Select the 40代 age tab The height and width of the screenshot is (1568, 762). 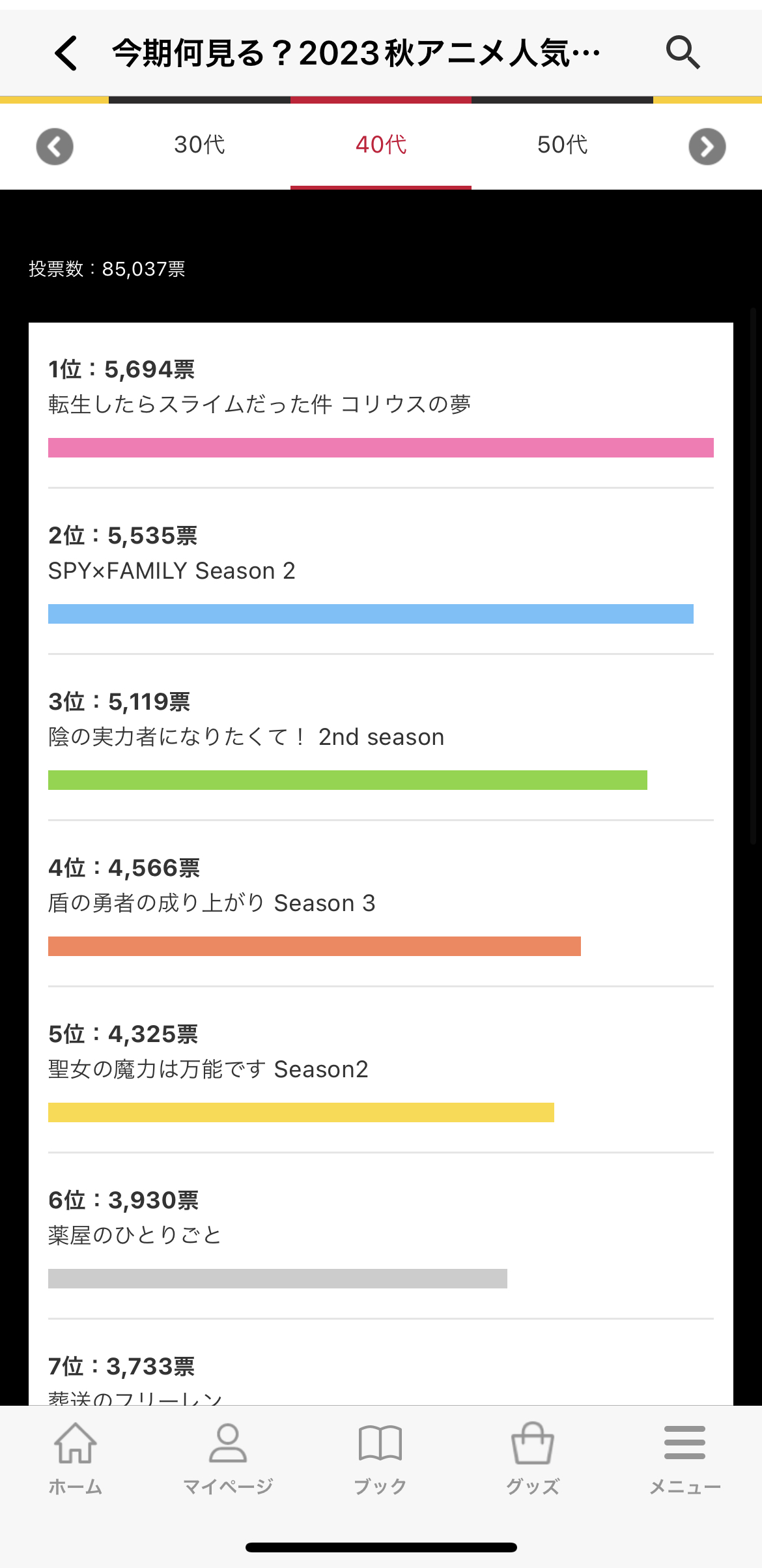(x=381, y=145)
